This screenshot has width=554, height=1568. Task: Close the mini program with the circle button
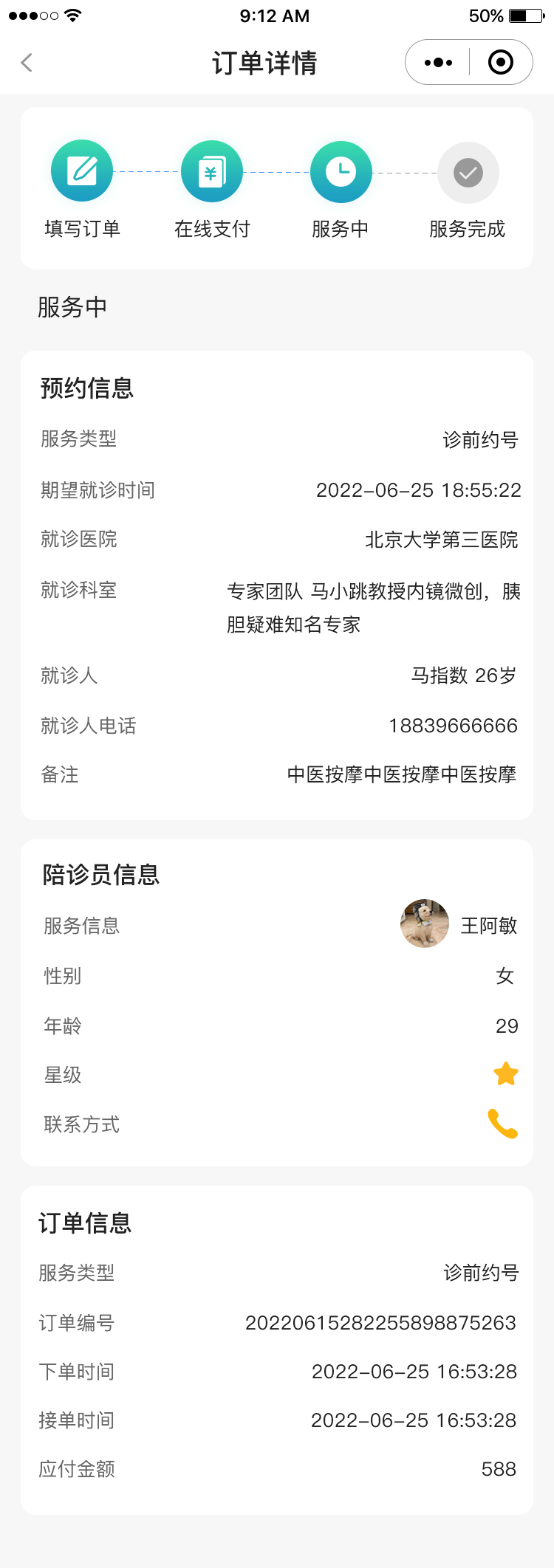click(x=501, y=63)
